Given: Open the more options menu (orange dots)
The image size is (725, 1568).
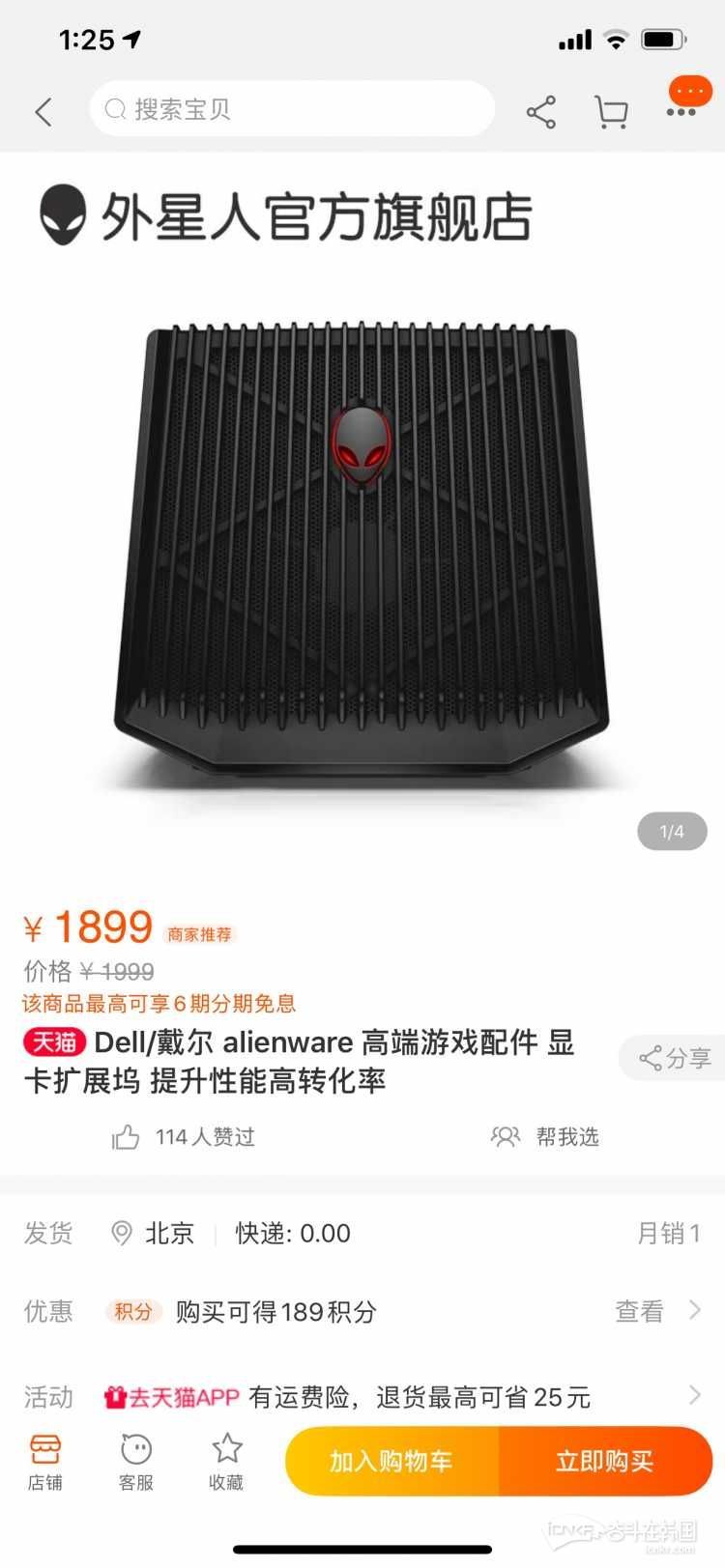Looking at the screenshot, I should [x=688, y=90].
